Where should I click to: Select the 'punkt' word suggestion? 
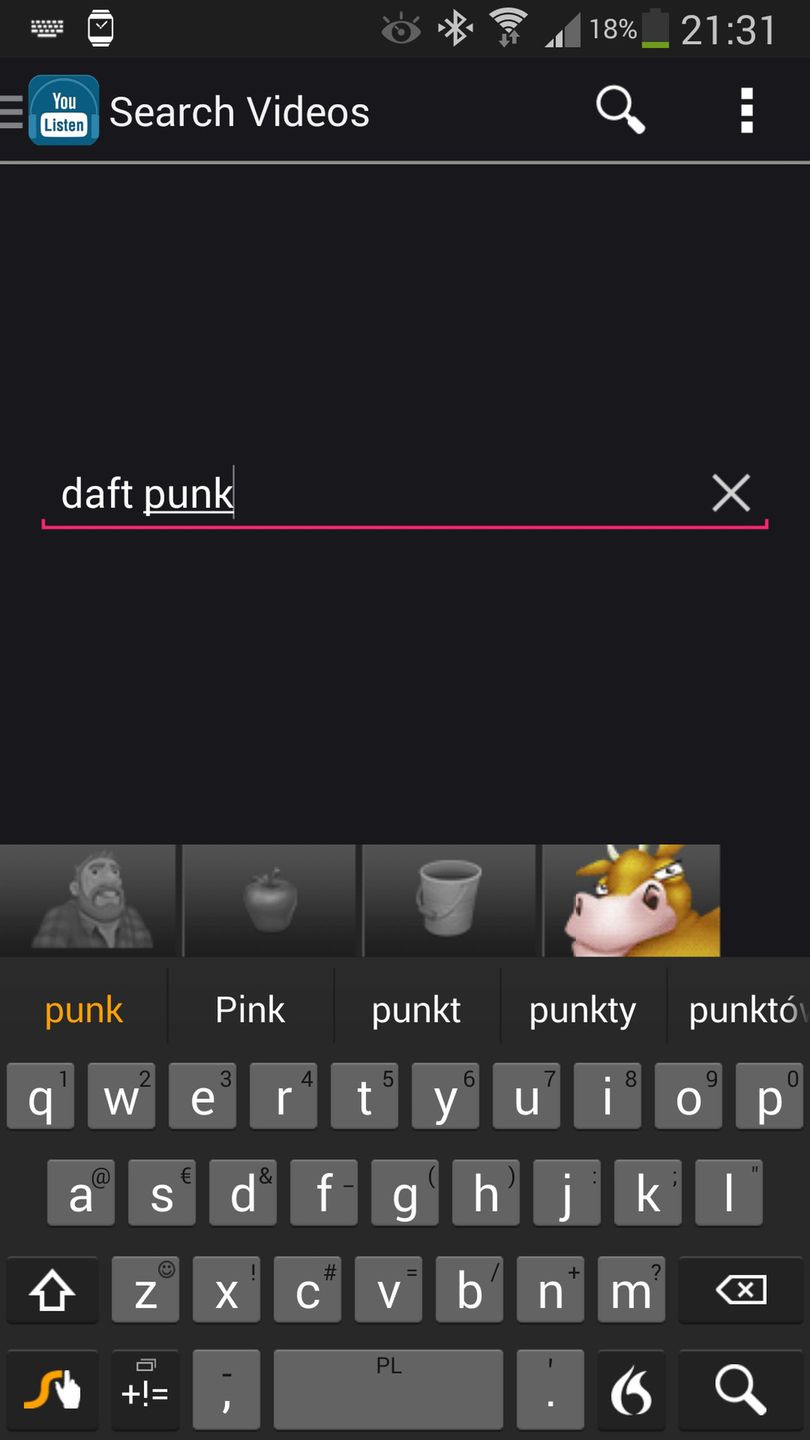[416, 1010]
